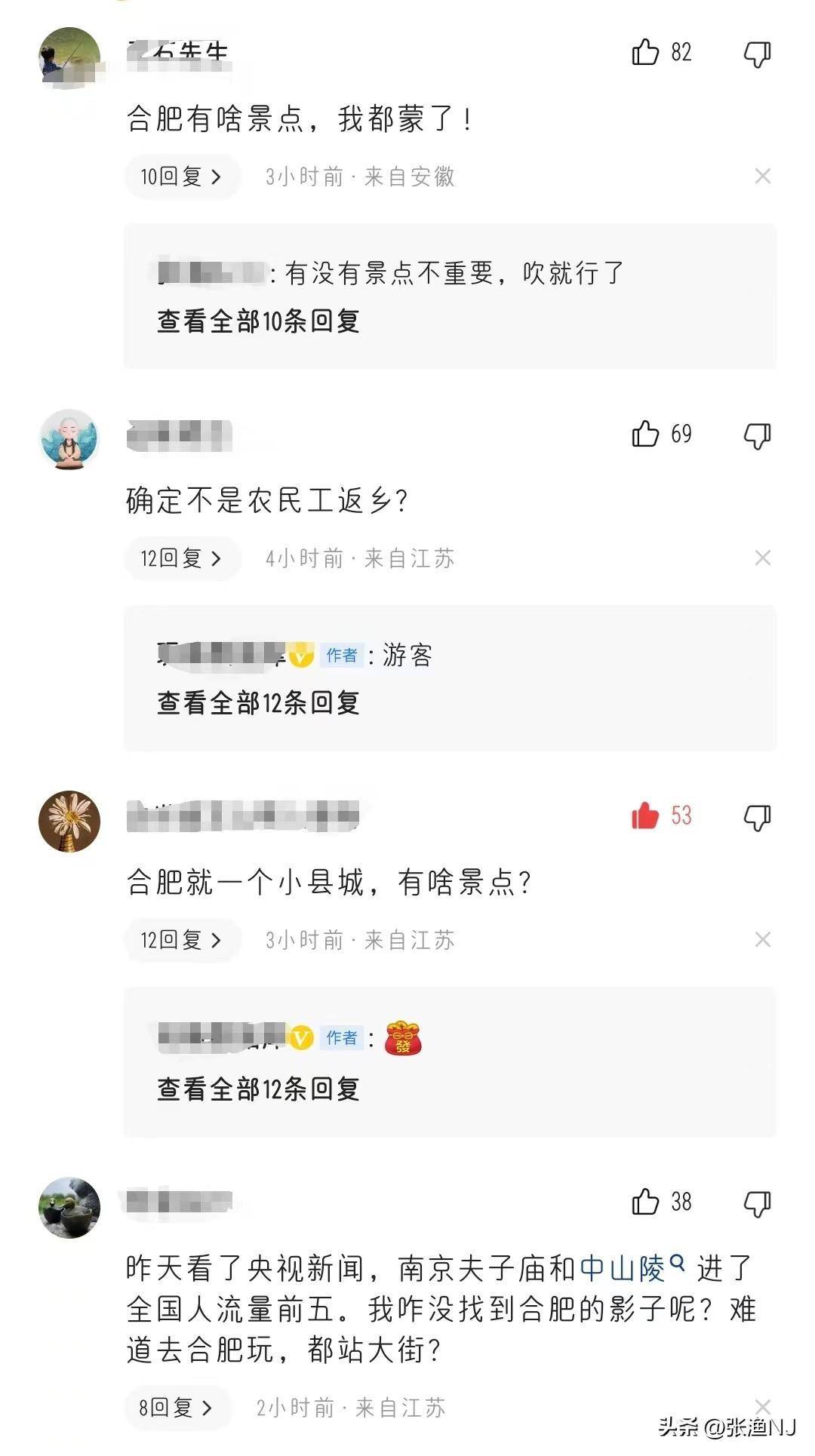This screenshot has width=815, height=1456.
Task: Open 12回复 under the 农民工返乡 comment
Action: (x=182, y=558)
